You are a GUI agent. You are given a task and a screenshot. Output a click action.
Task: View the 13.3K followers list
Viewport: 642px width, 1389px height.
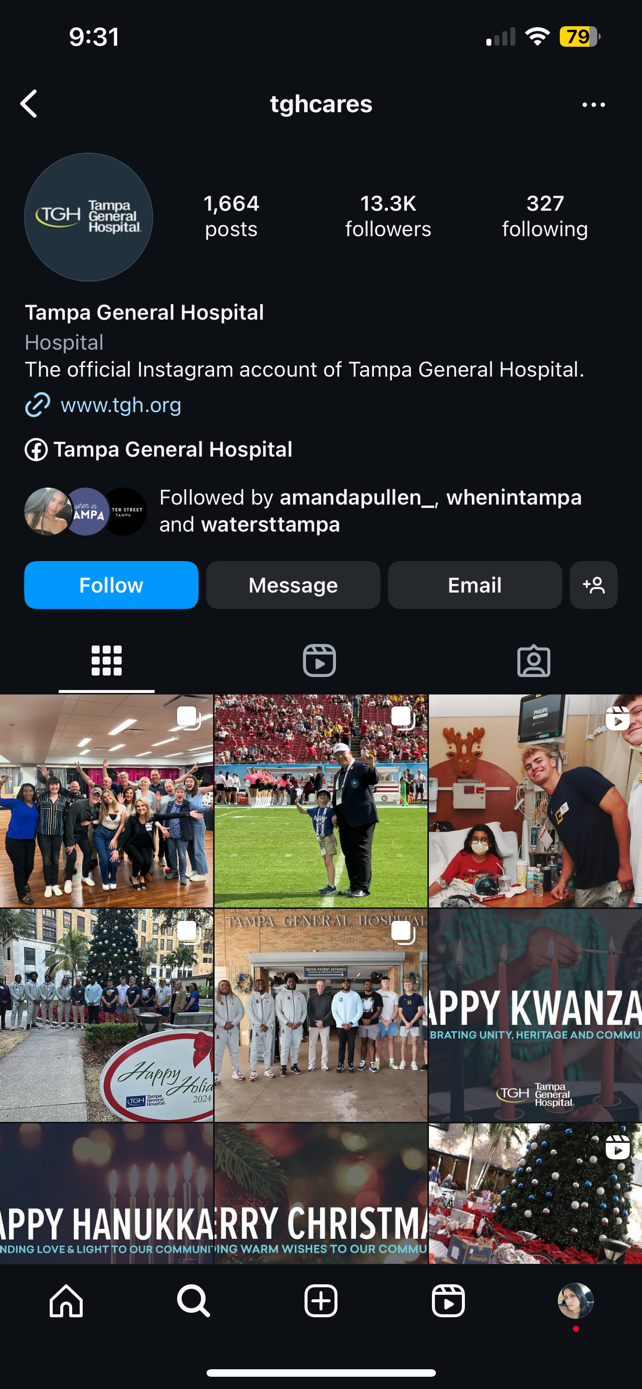coord(388,216)
